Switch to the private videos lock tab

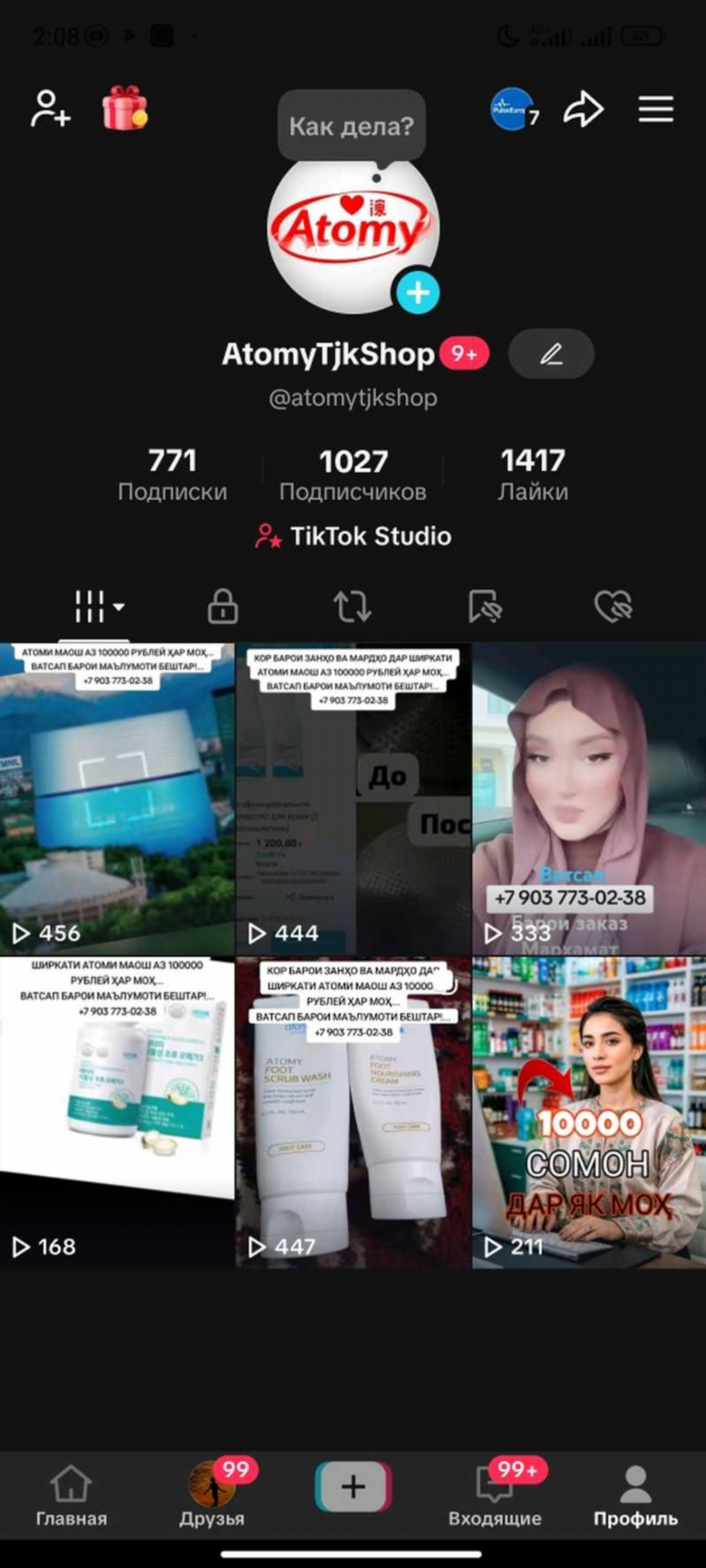click(222, 607)
